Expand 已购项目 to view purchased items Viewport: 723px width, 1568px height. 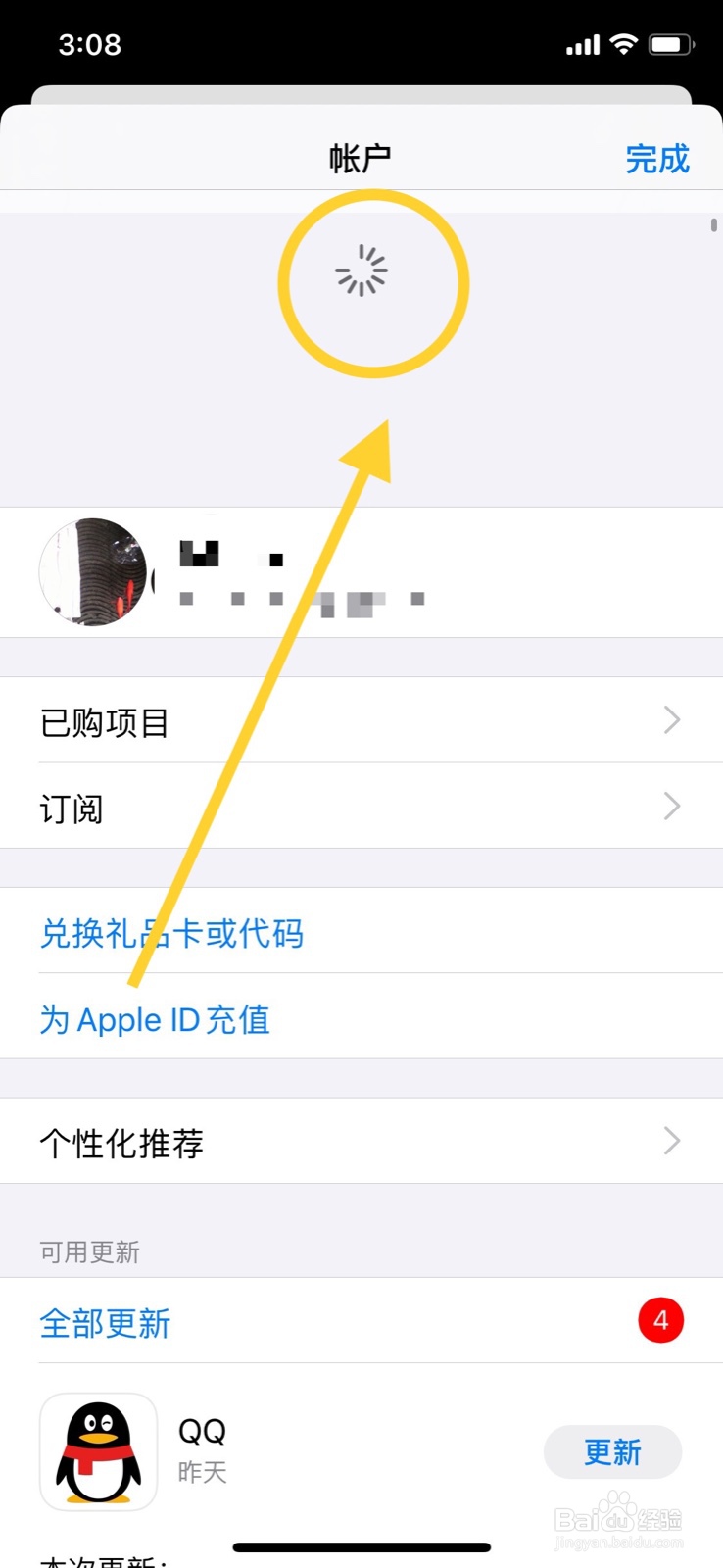[x=670, y=720]
